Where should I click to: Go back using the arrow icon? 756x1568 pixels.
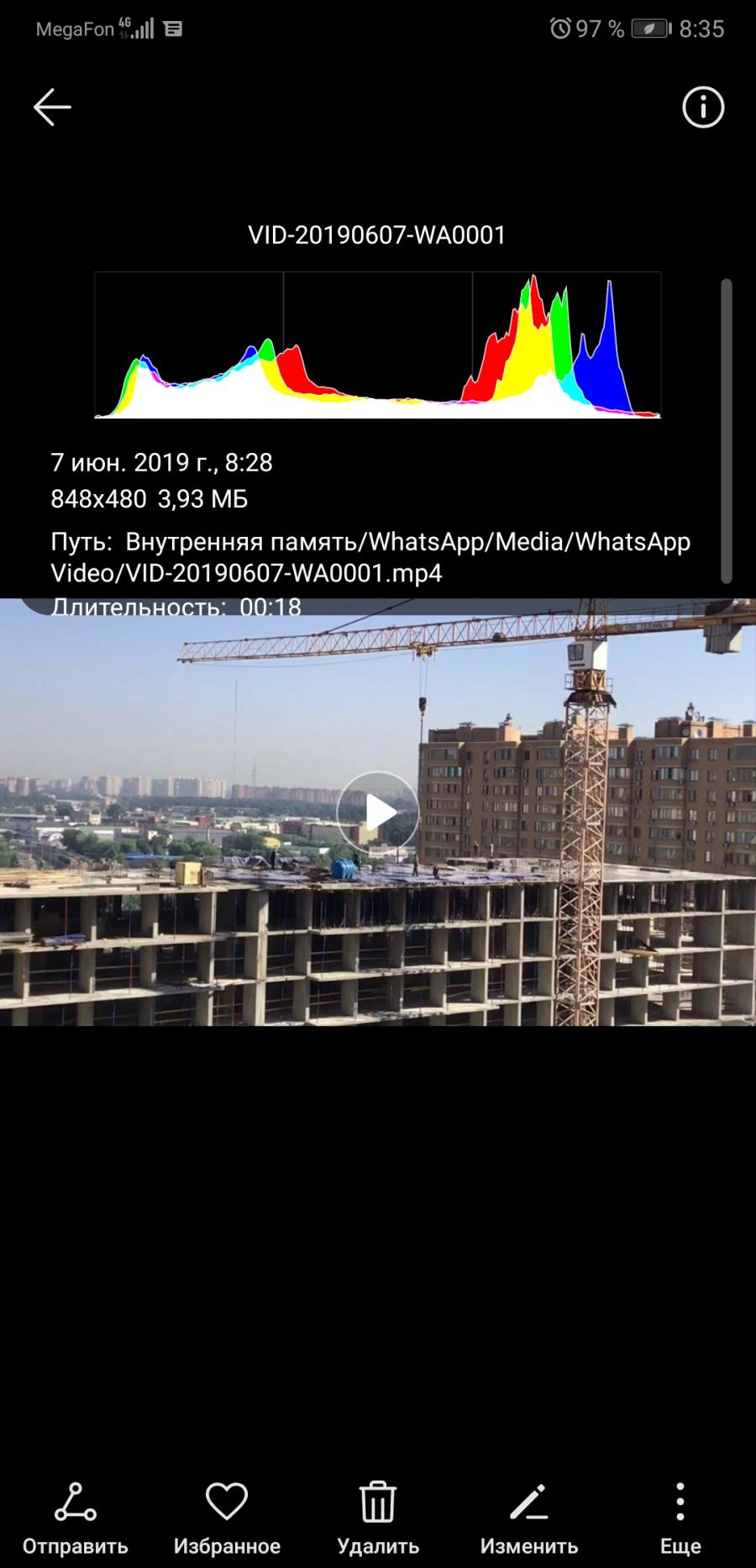pos(52,108)
